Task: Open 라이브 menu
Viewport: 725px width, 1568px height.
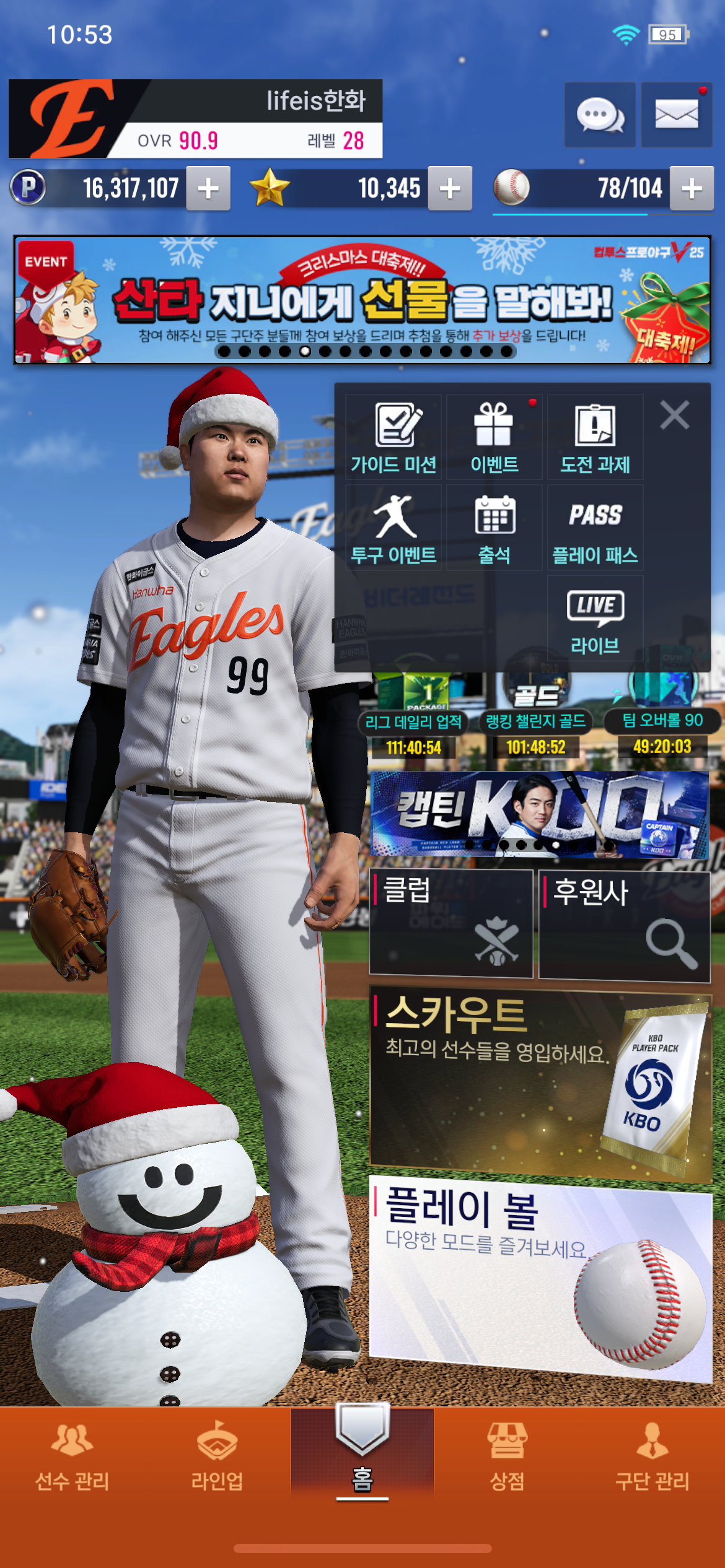Action: point(595,619)
